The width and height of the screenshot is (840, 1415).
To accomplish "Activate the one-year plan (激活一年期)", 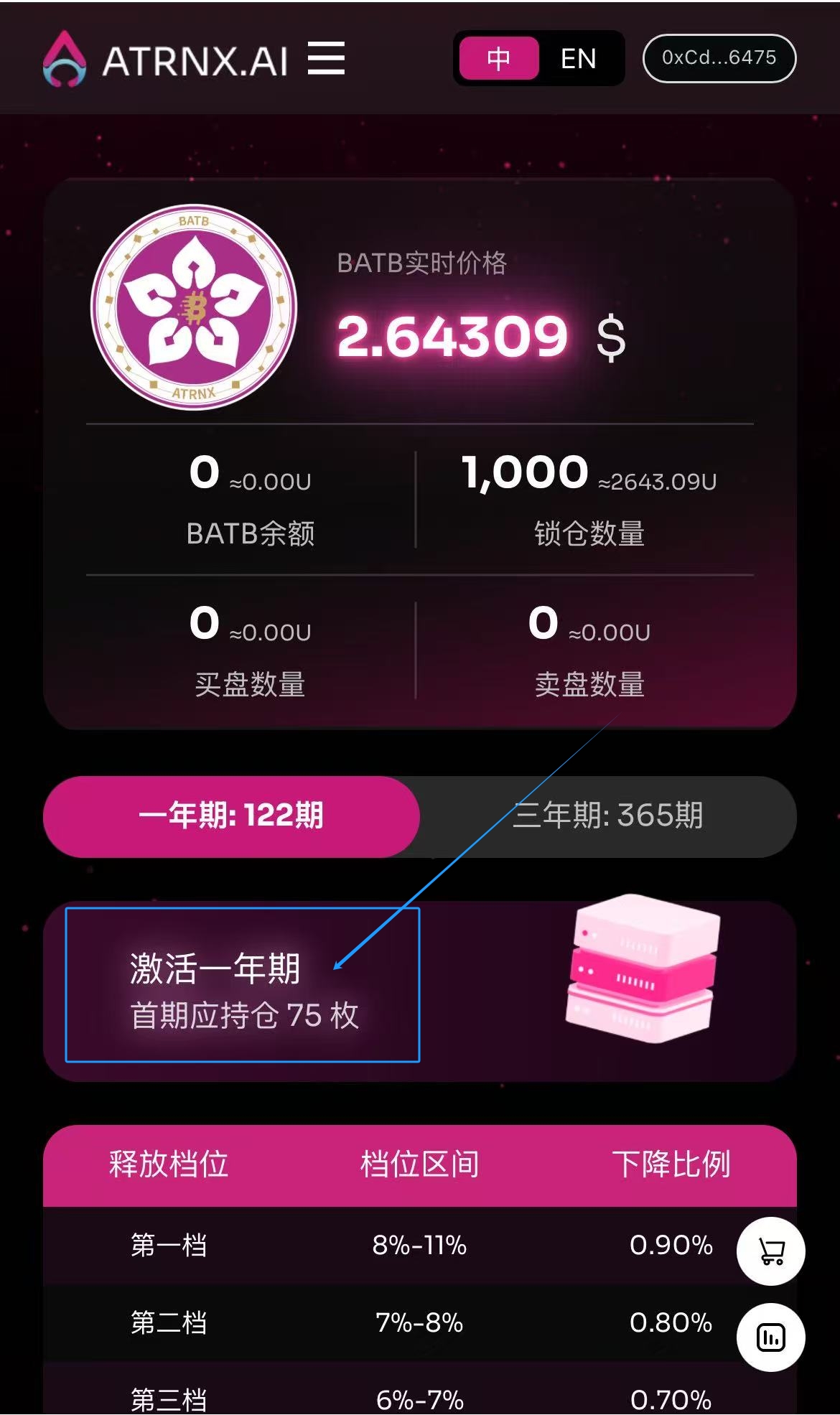I will pyautogui.click(x=243, y=986).
